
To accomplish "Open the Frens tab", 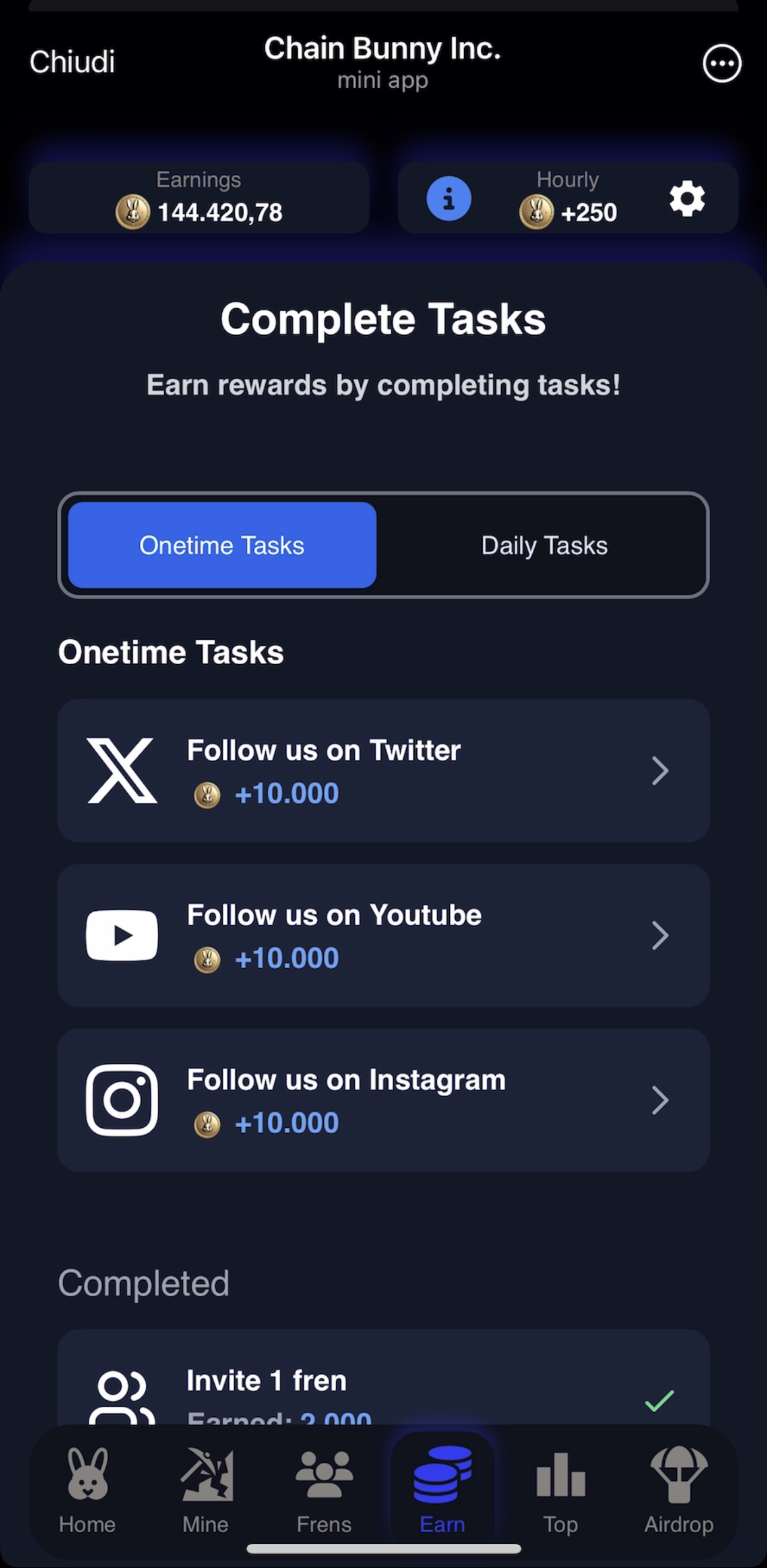I will 324,1490.
